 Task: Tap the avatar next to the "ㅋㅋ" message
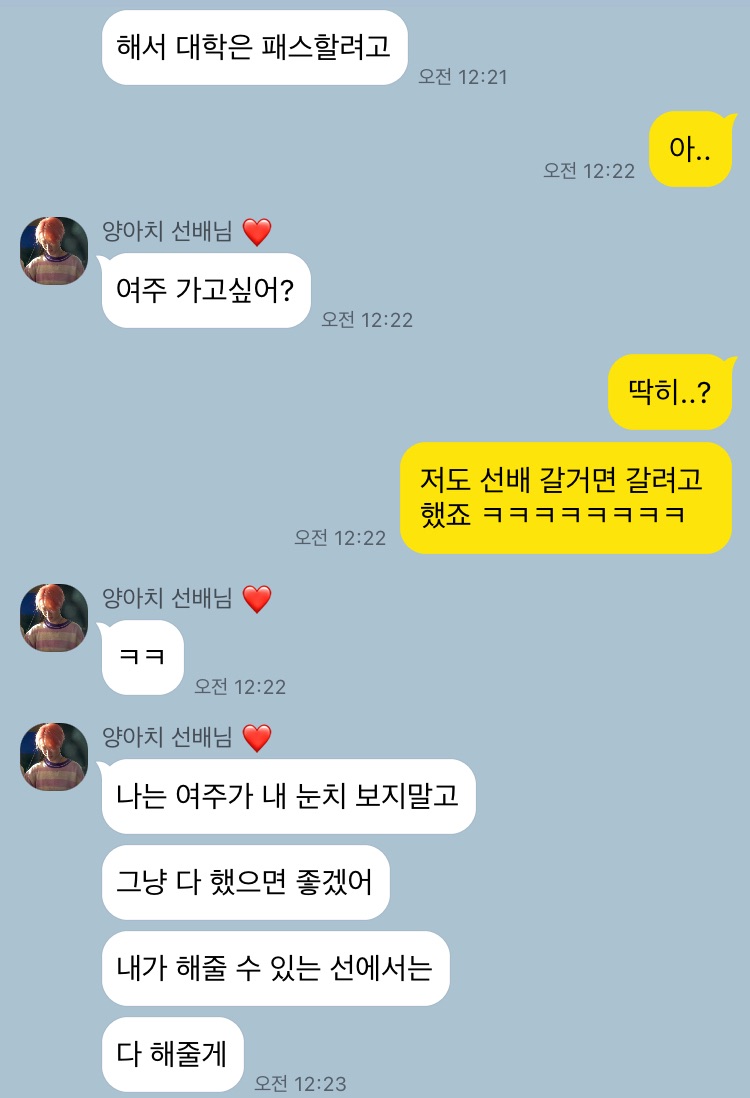(x=54, y=617)
